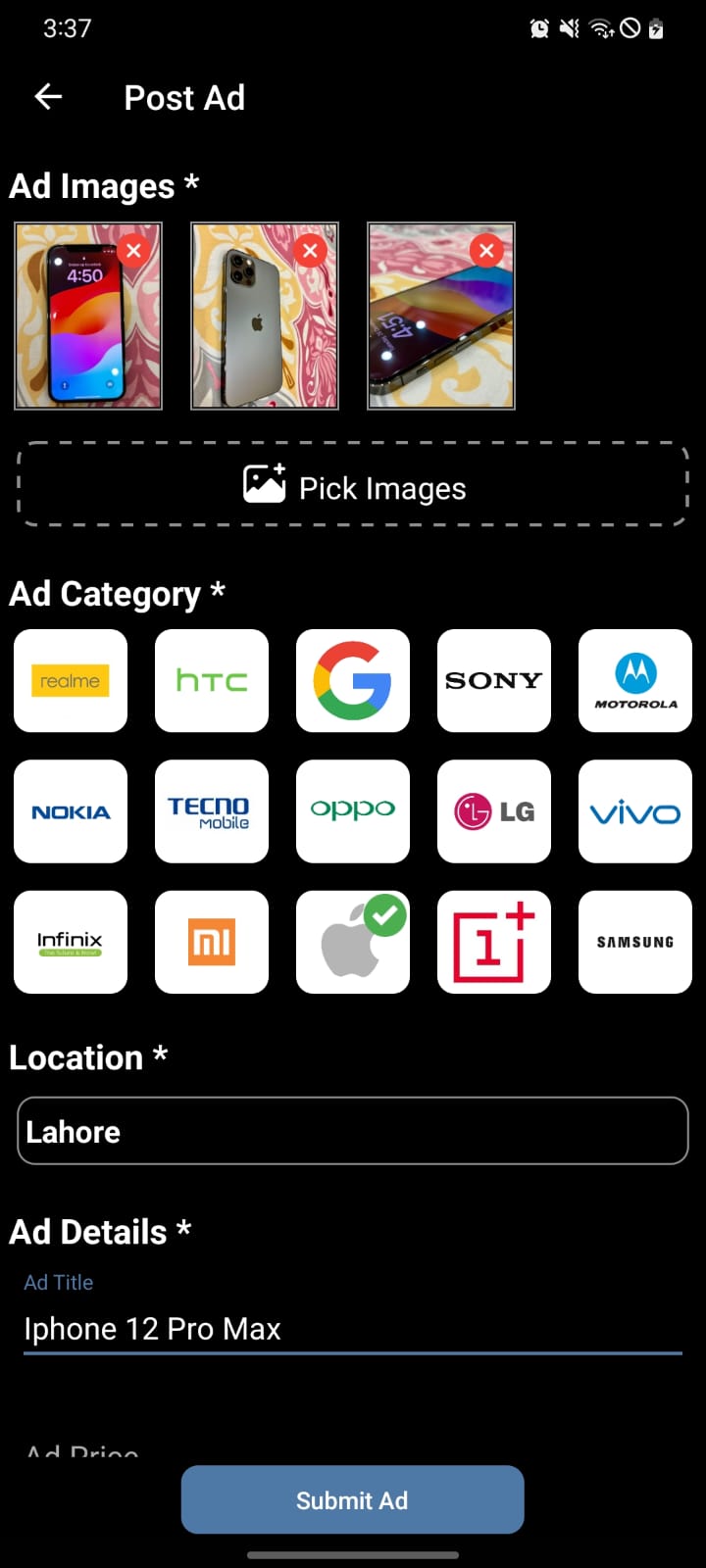Go back from Post Ad screen
This screenshot has width=706, height=1568.
click(48, 97)
